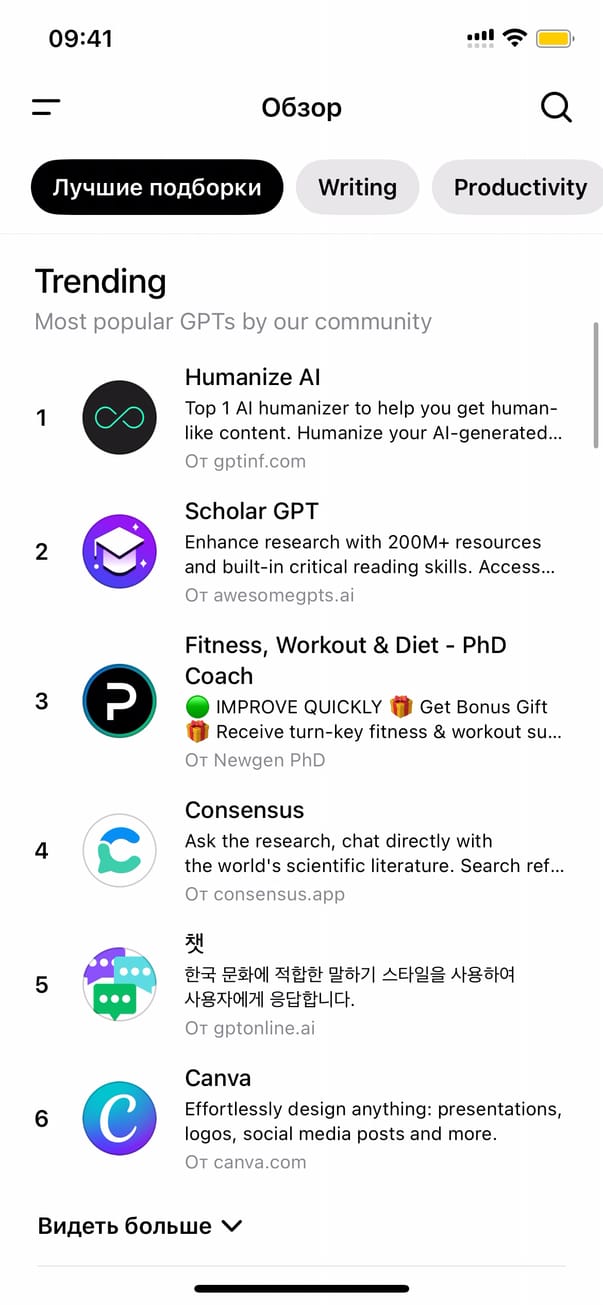Switch to the Writing category

[357, 187]
